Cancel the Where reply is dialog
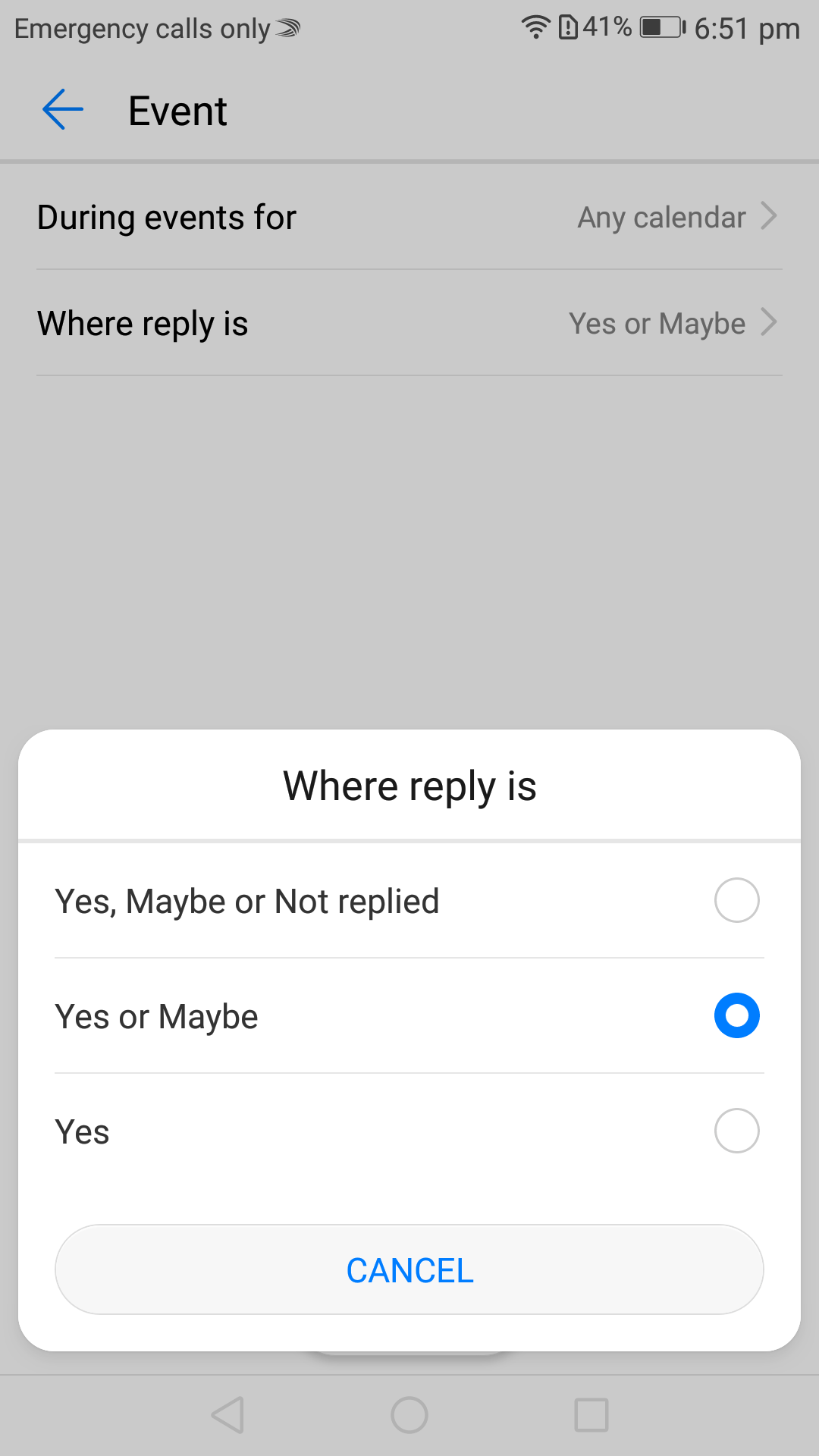 (409, 1270)
